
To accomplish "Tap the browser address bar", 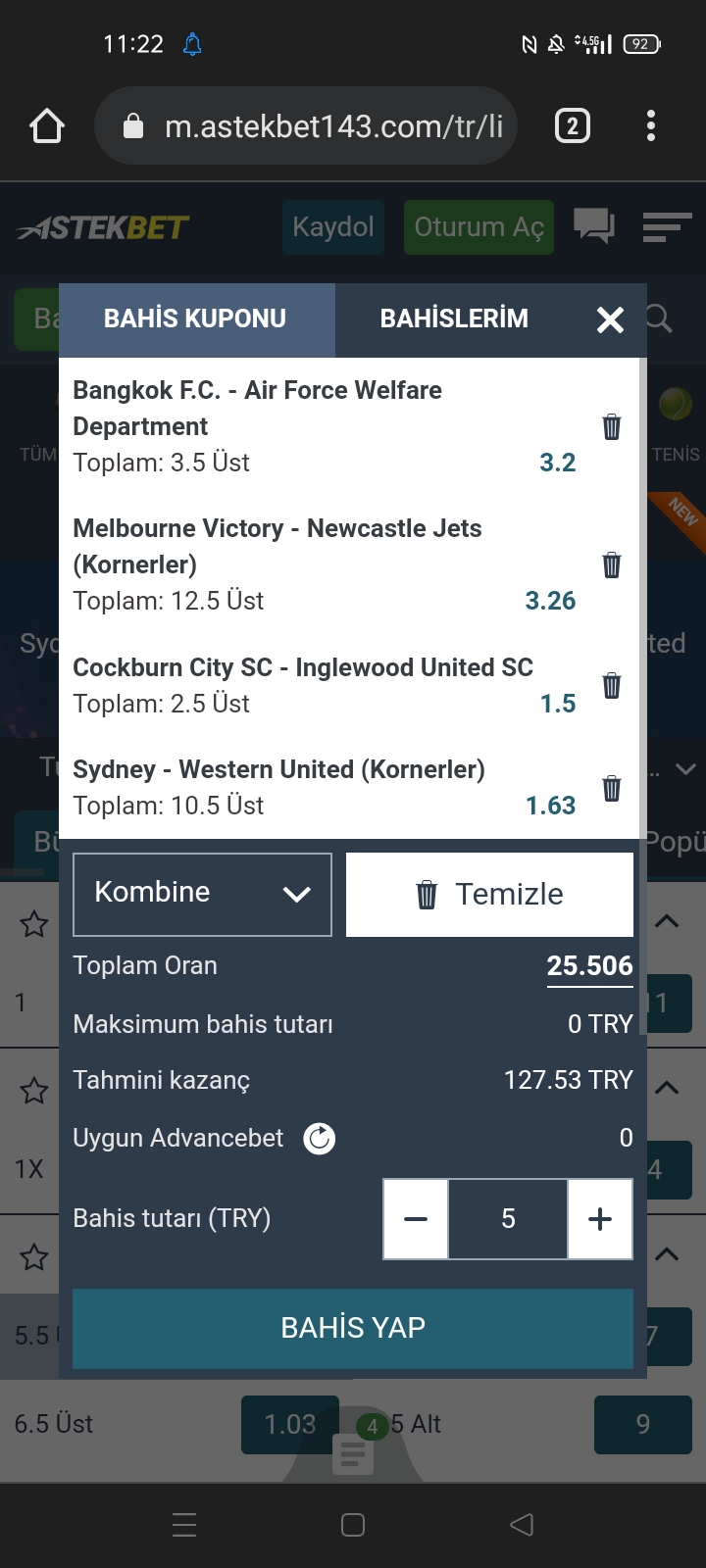I will 306,126.
